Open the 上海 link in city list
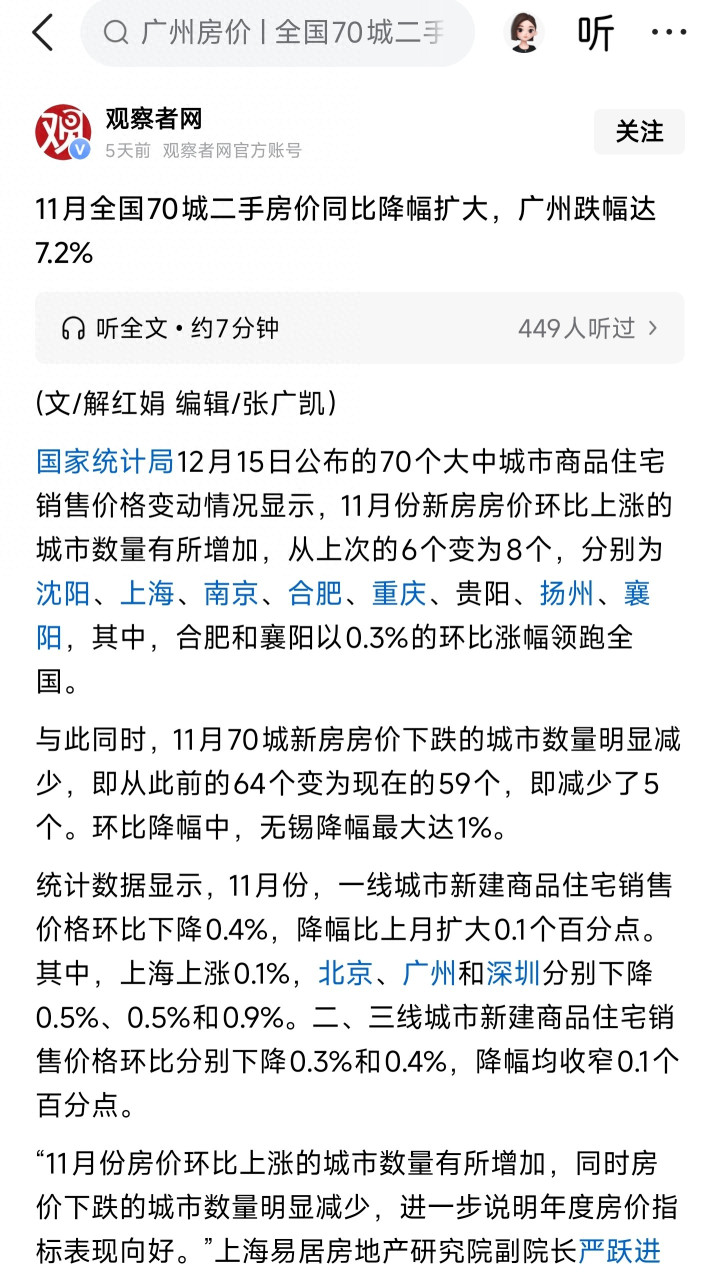This screenshot has height=1277, width=720. pos(147,594)
